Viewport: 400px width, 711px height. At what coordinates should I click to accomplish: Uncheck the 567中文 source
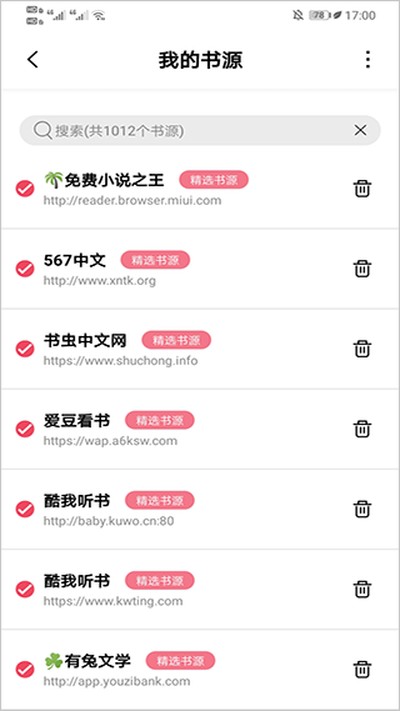click(25, 268)
